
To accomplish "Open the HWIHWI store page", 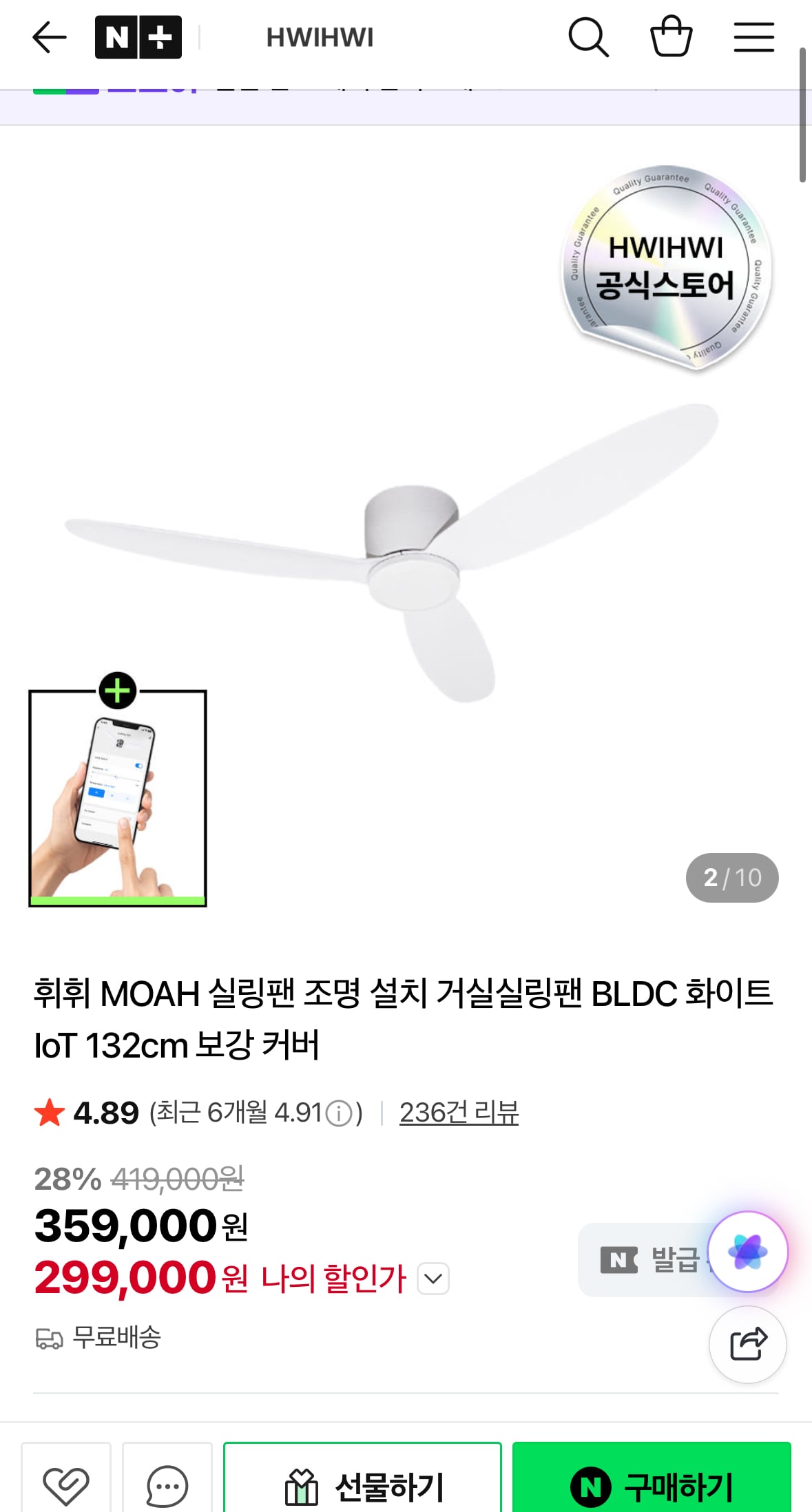I will [320, 37].
